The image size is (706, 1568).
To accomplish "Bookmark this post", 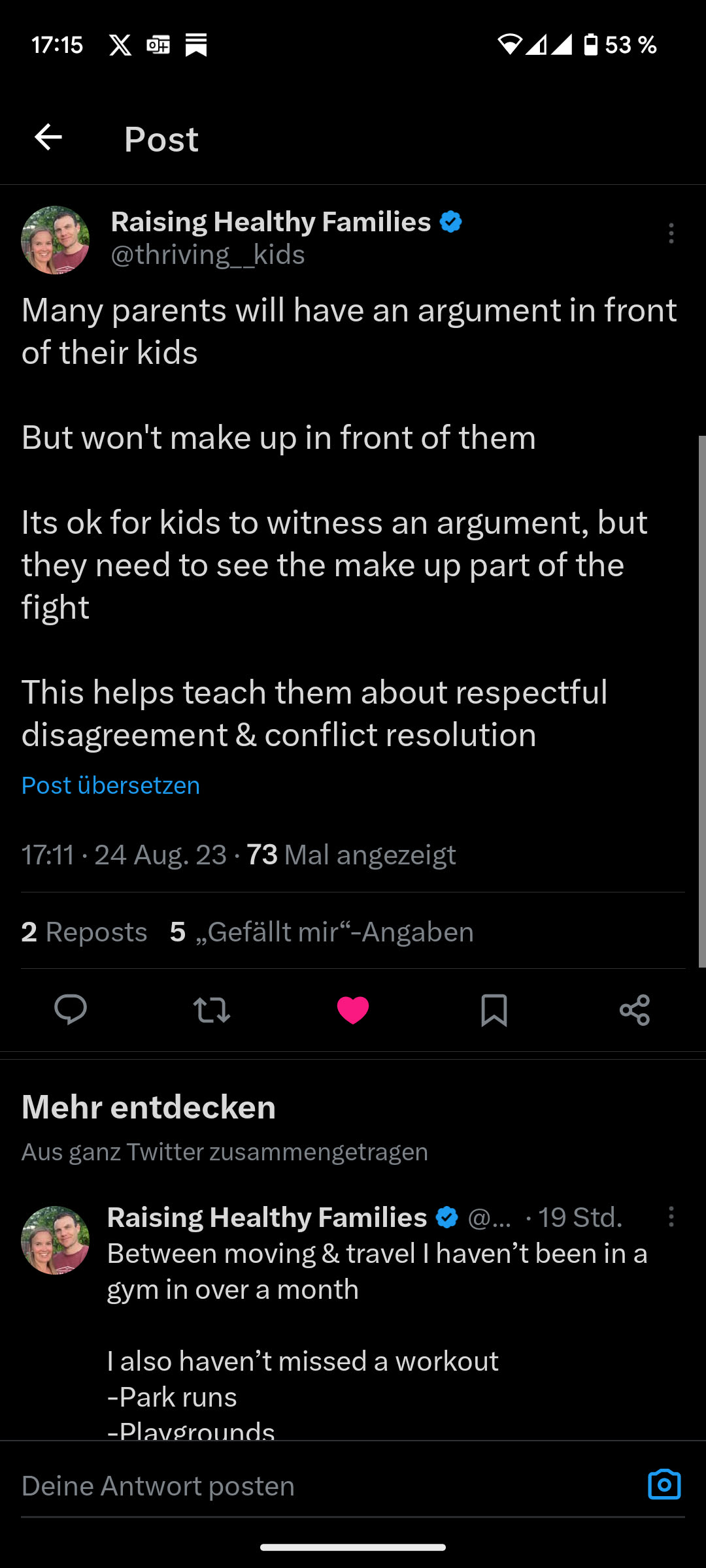I will 494,1009.
